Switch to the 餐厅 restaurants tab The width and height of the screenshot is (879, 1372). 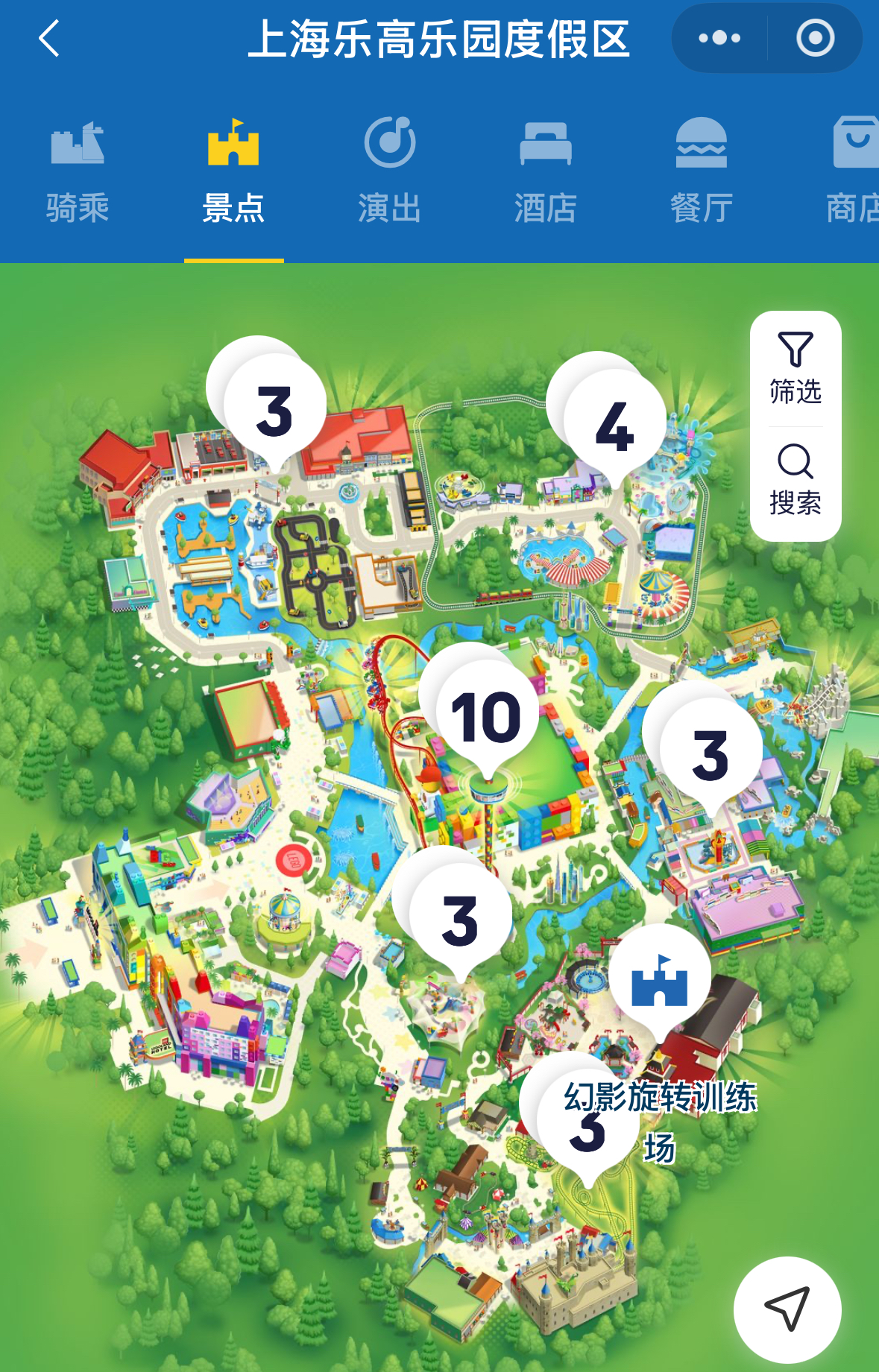coord(701,173)
